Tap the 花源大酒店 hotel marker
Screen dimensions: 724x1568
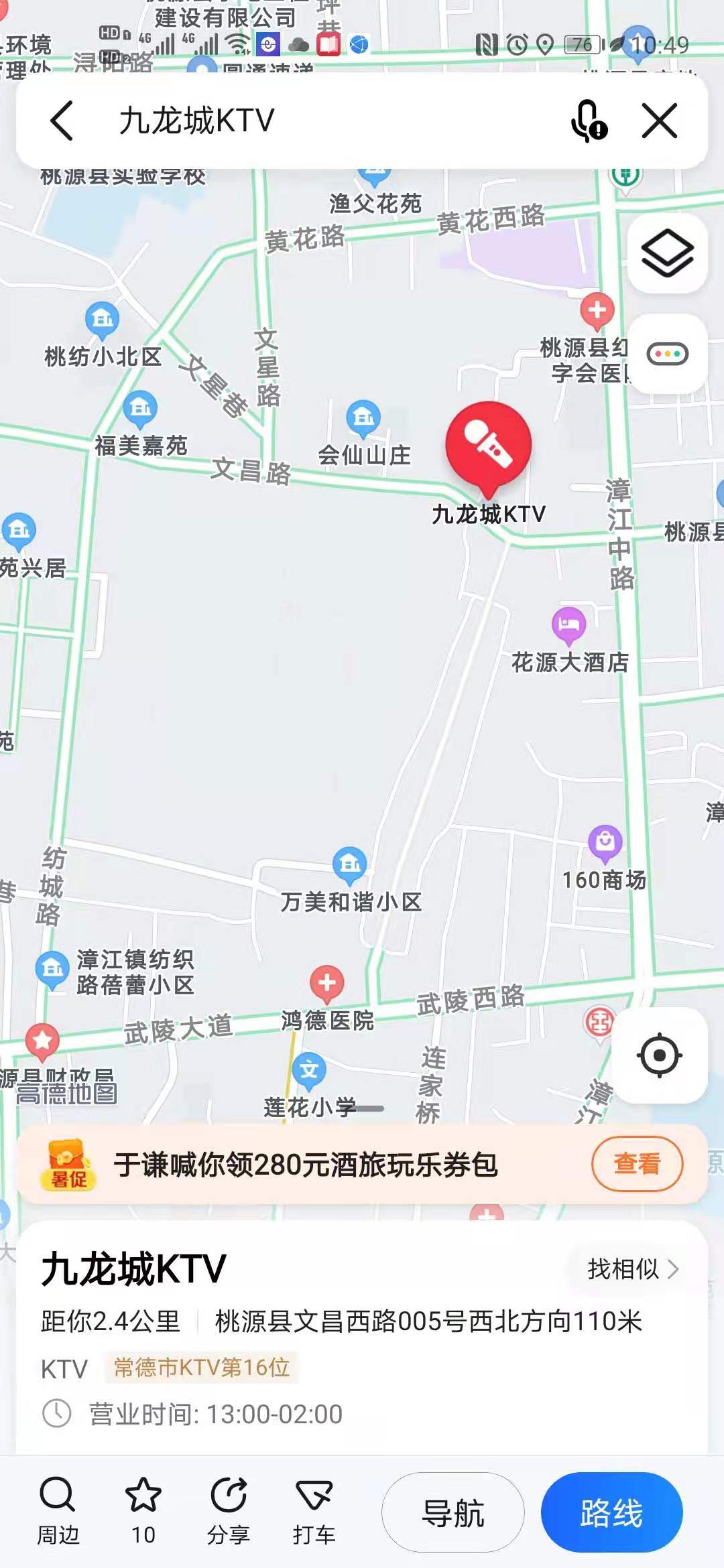[x=568, y=625]
